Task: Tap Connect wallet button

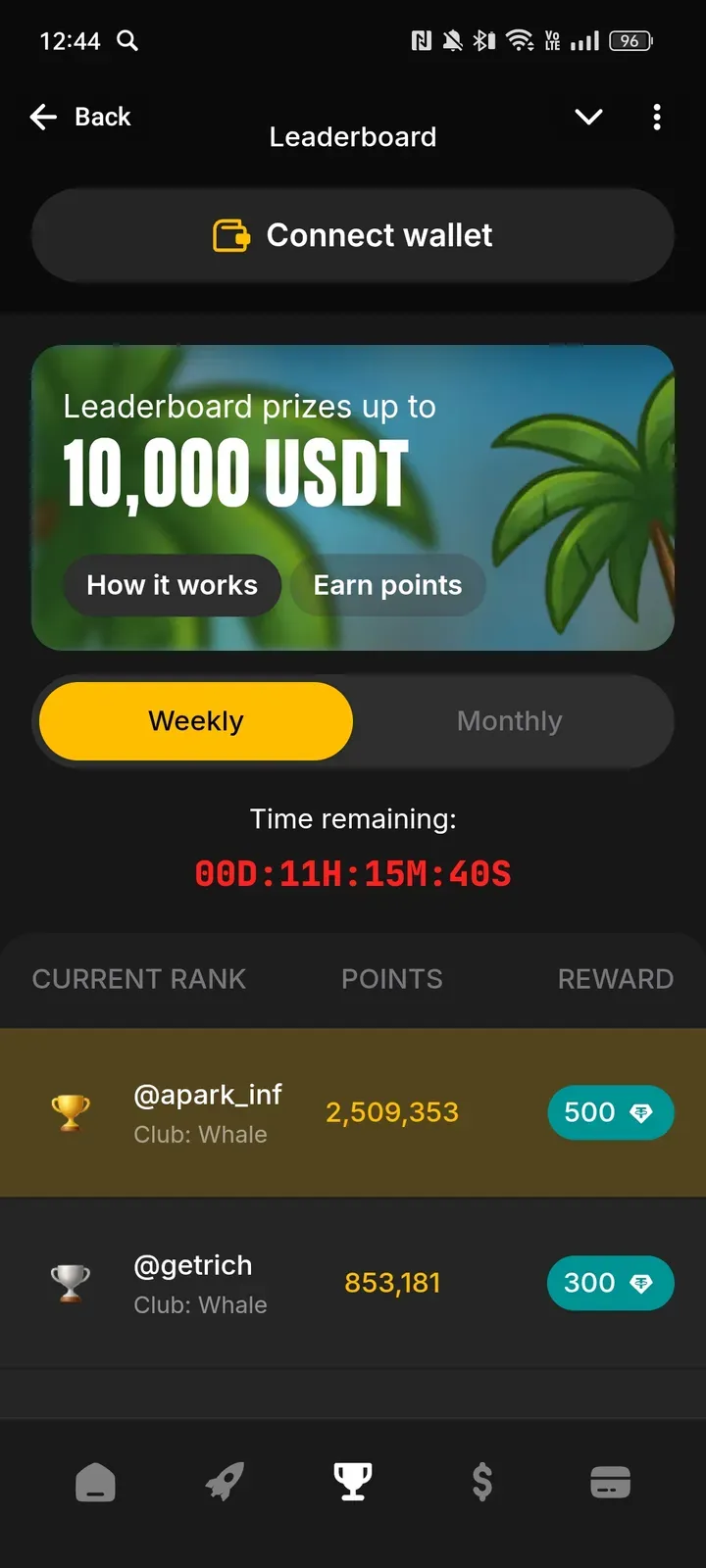Action: (x=353, y=235)
